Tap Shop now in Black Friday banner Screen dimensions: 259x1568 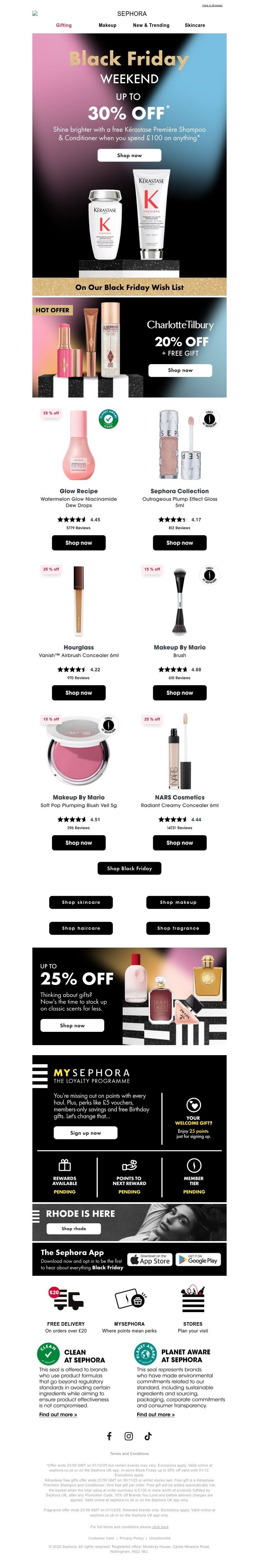tap(129, 155)
